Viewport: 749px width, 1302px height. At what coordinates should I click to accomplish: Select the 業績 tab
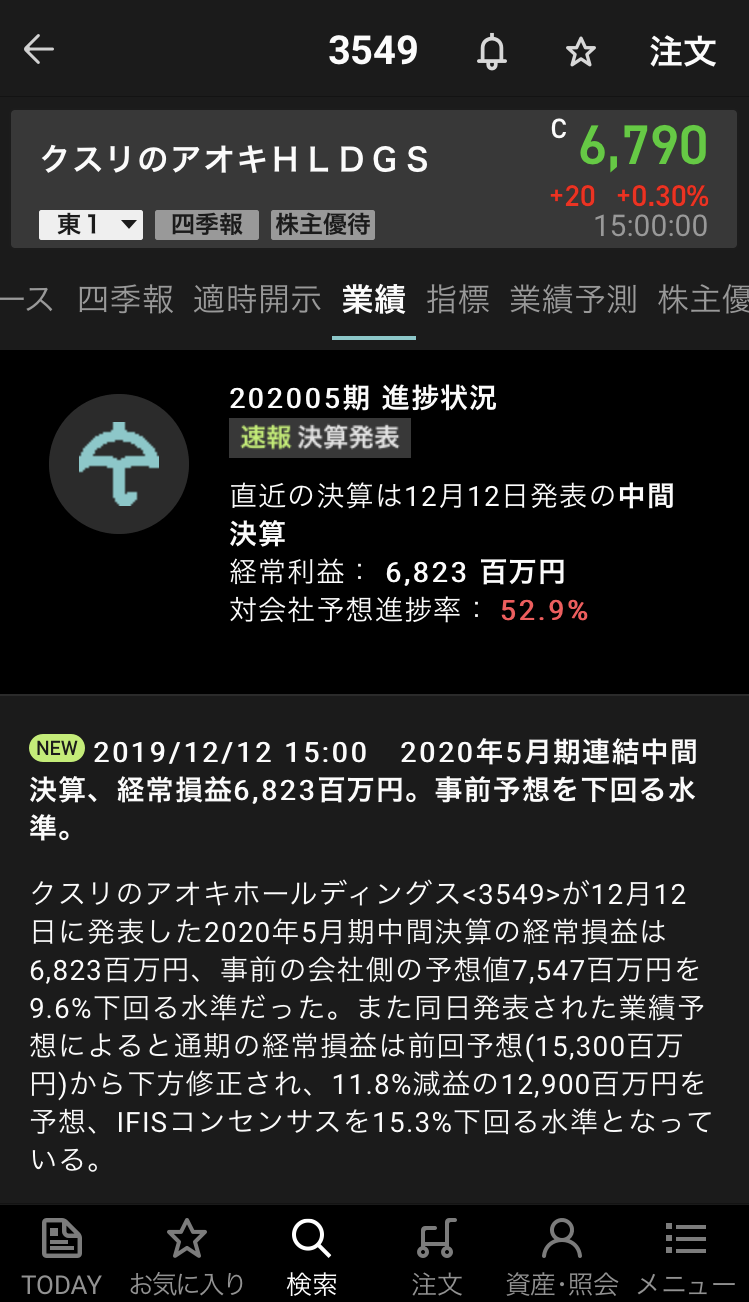click(x=374, y=299)
